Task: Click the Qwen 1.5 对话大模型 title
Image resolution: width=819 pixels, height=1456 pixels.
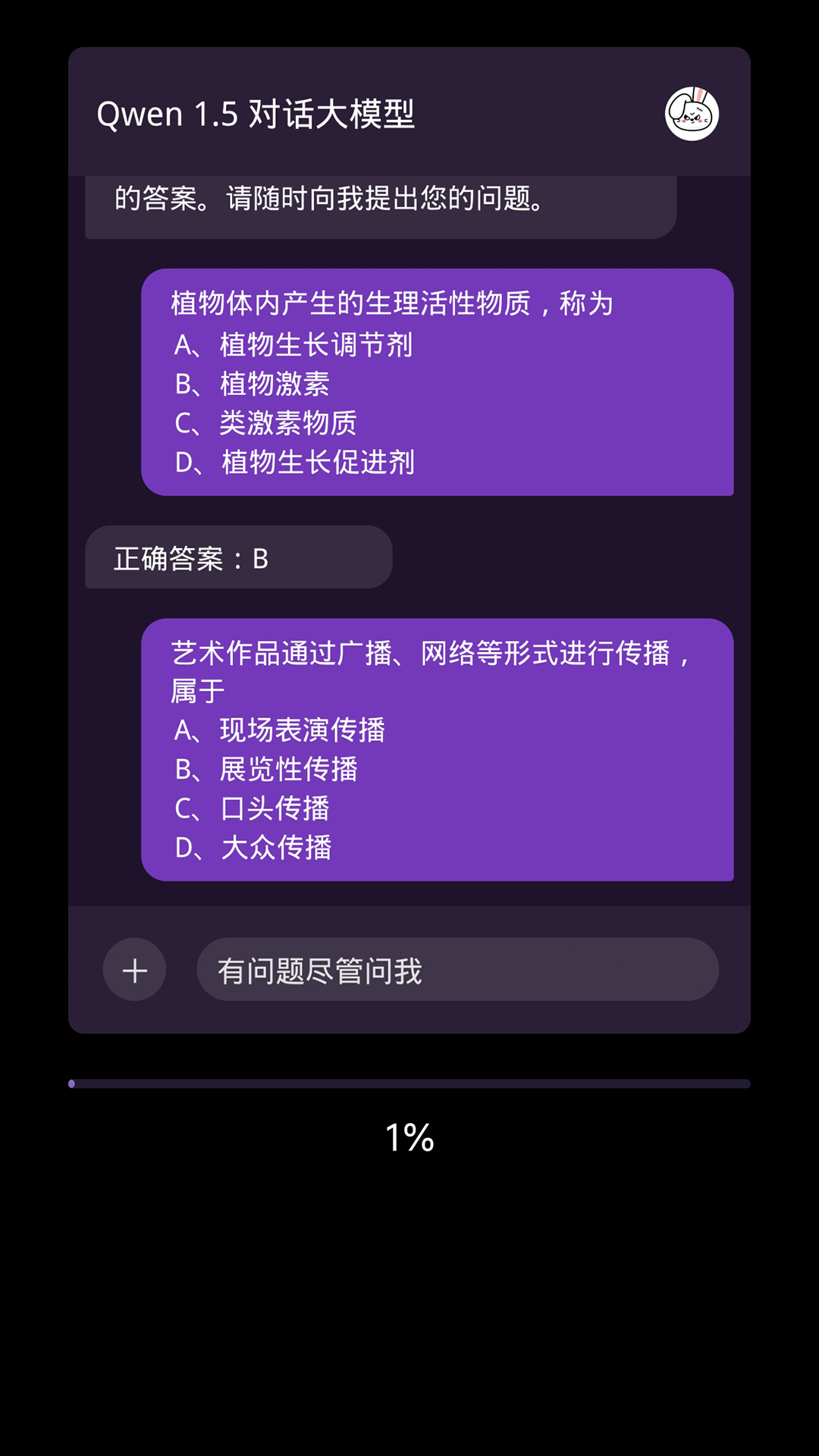Action: pyautogui.click(x=256, y=114)
